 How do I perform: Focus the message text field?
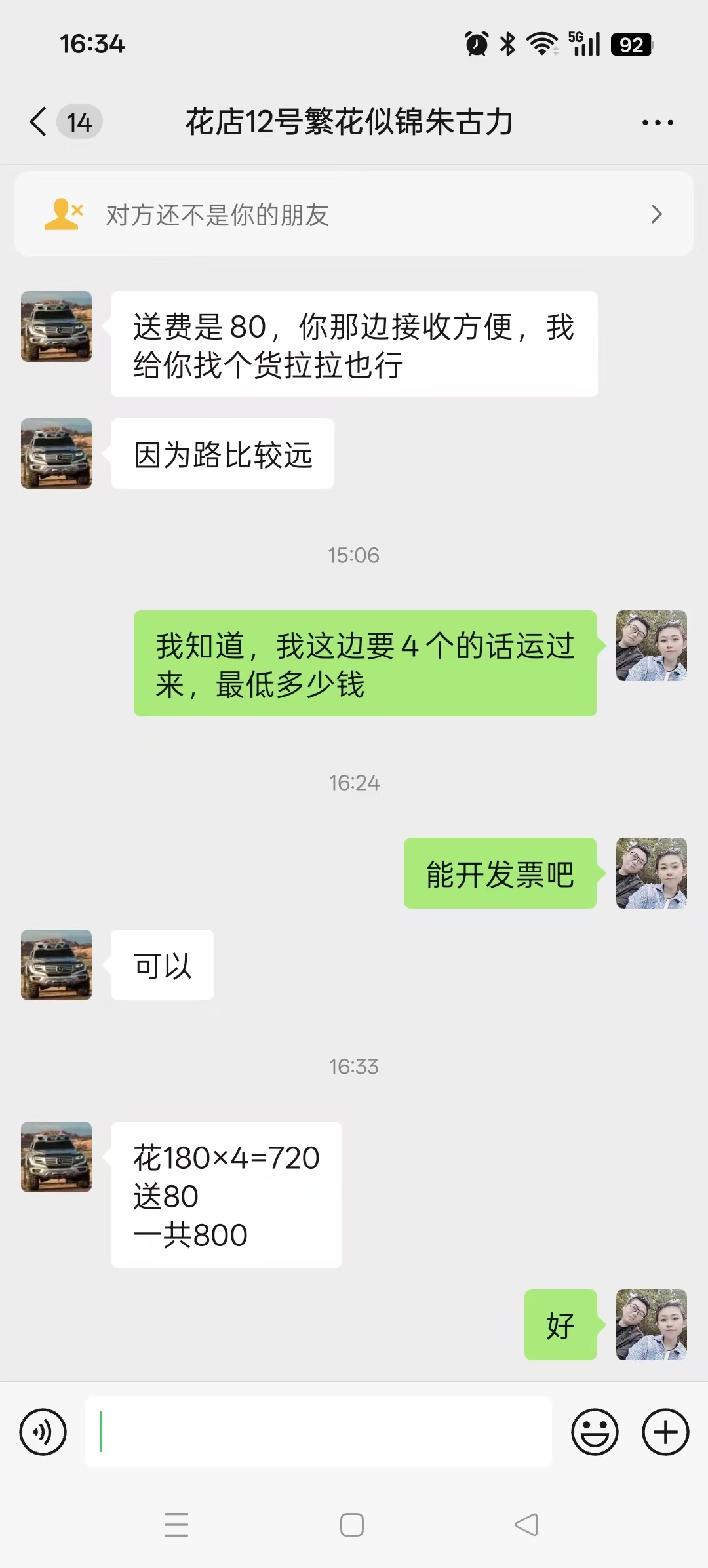click(319, 1432)
